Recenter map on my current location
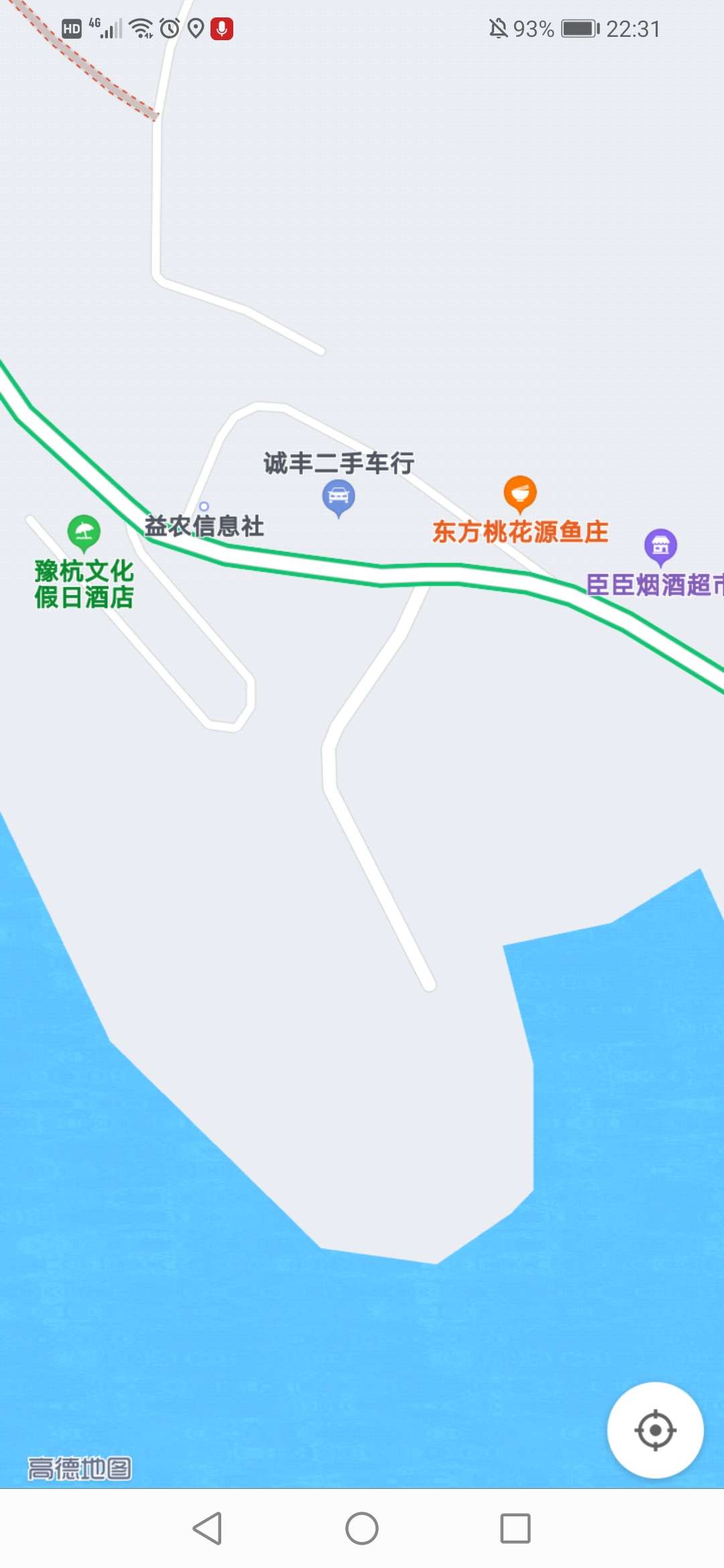Screen dimensions: 724x1568 [655, 1430]
